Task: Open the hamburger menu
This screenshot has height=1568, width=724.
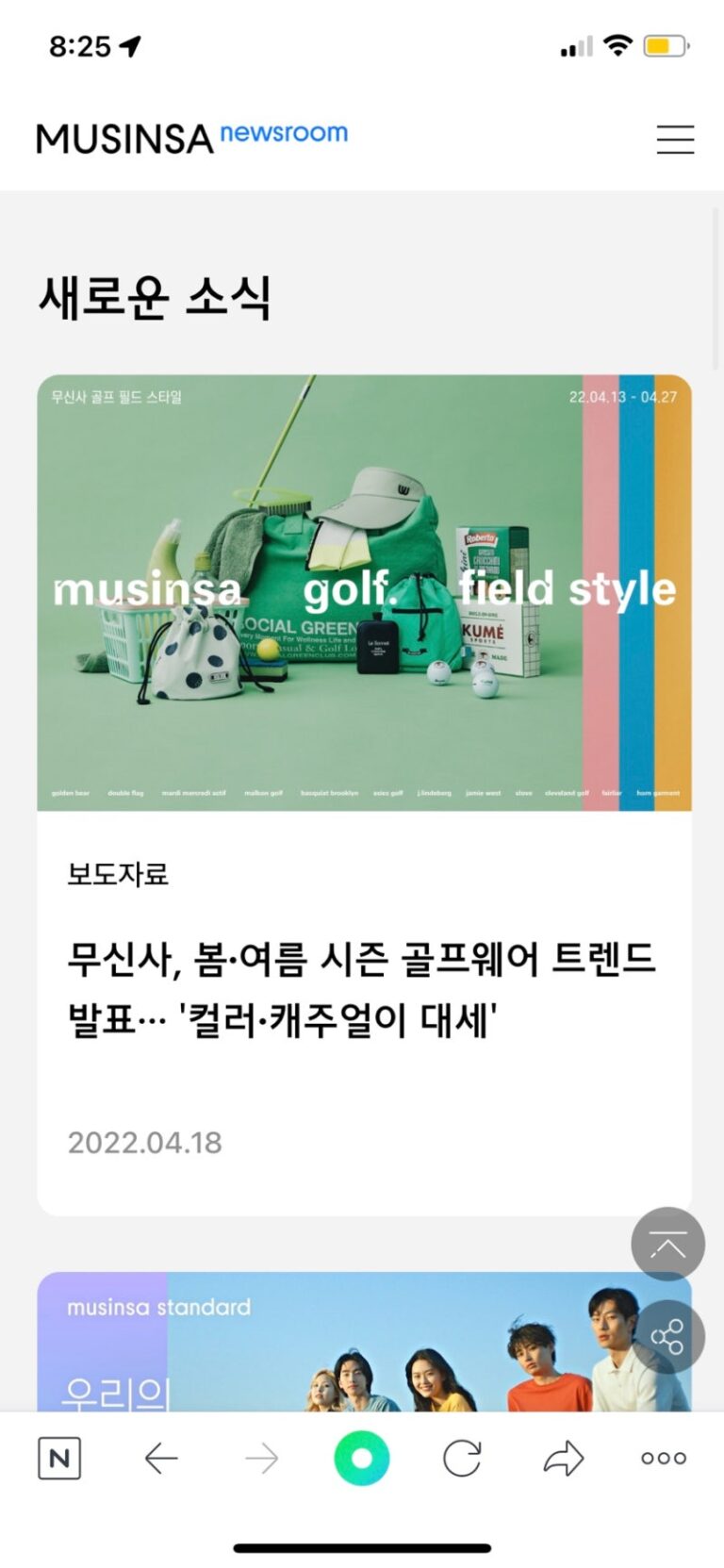Action: pos(675,140)
